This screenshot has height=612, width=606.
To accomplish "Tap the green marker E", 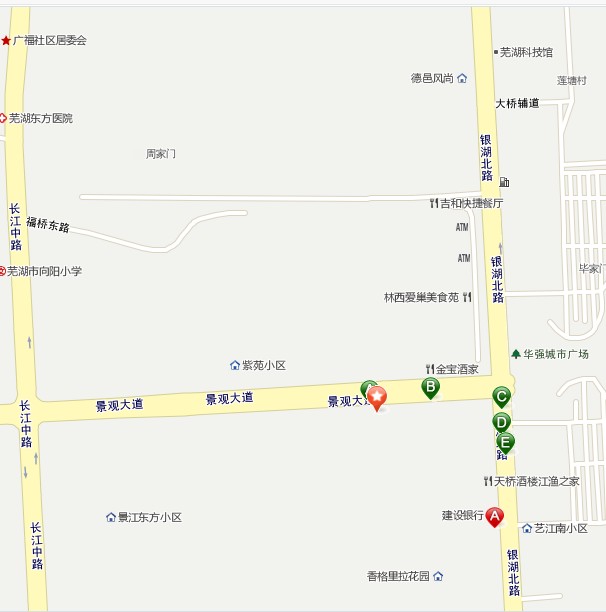I will (506, 442).
